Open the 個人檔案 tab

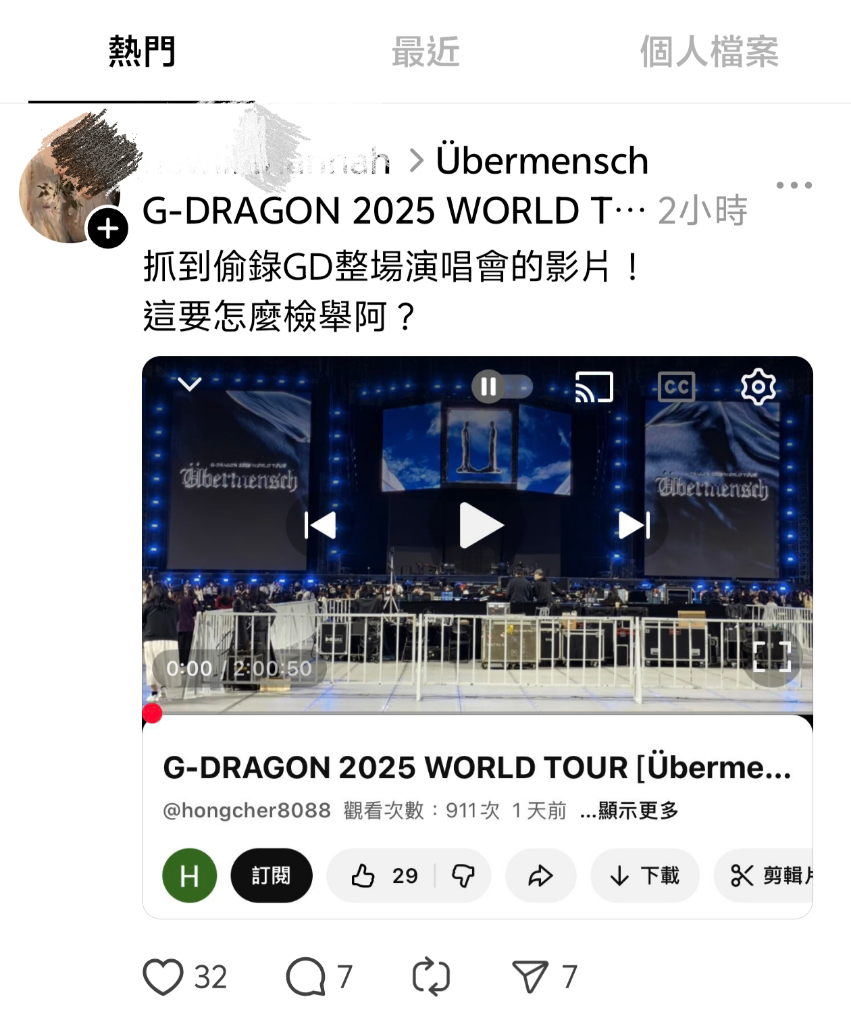[709, 51]
